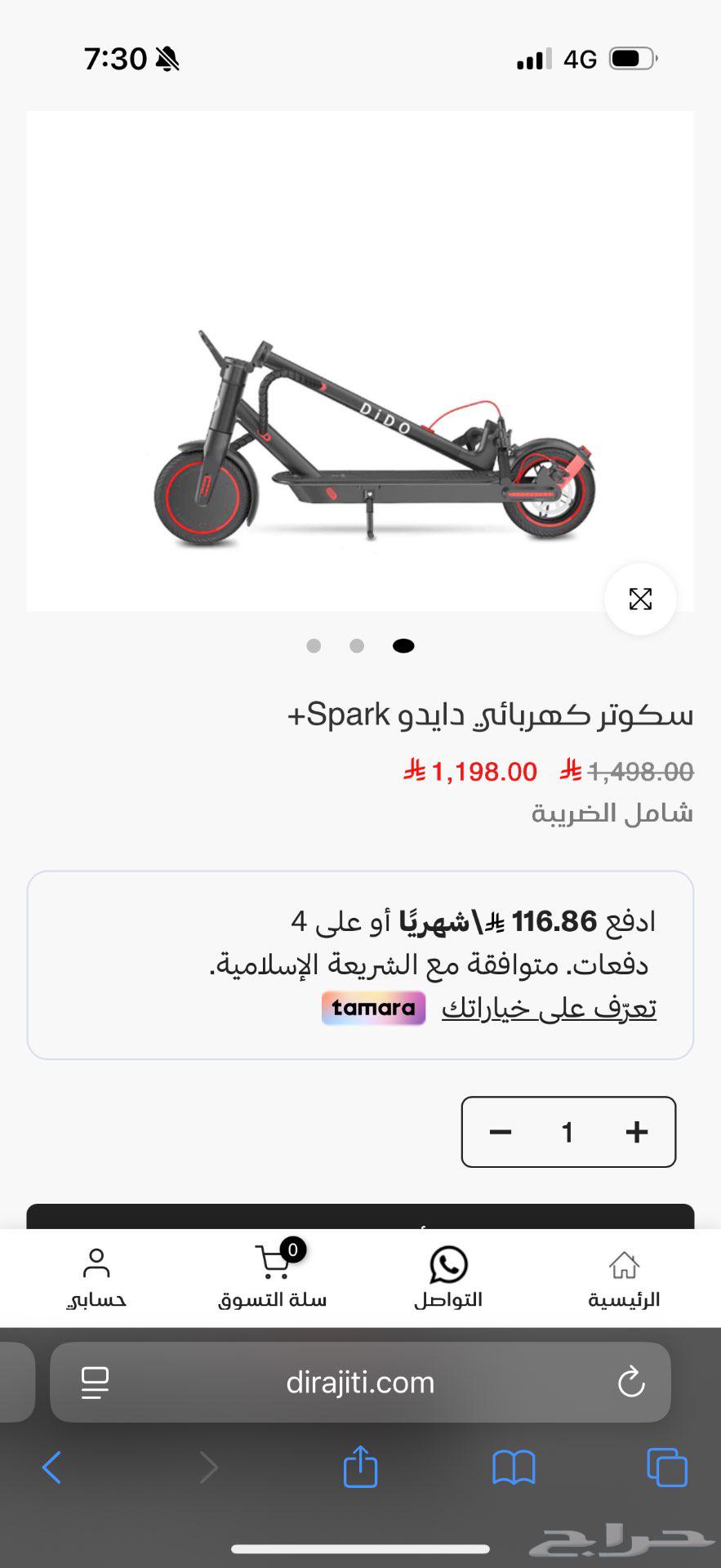Select the active third carousel dot
This screenshot has height=1568, width=721.
tap(403, 645)
